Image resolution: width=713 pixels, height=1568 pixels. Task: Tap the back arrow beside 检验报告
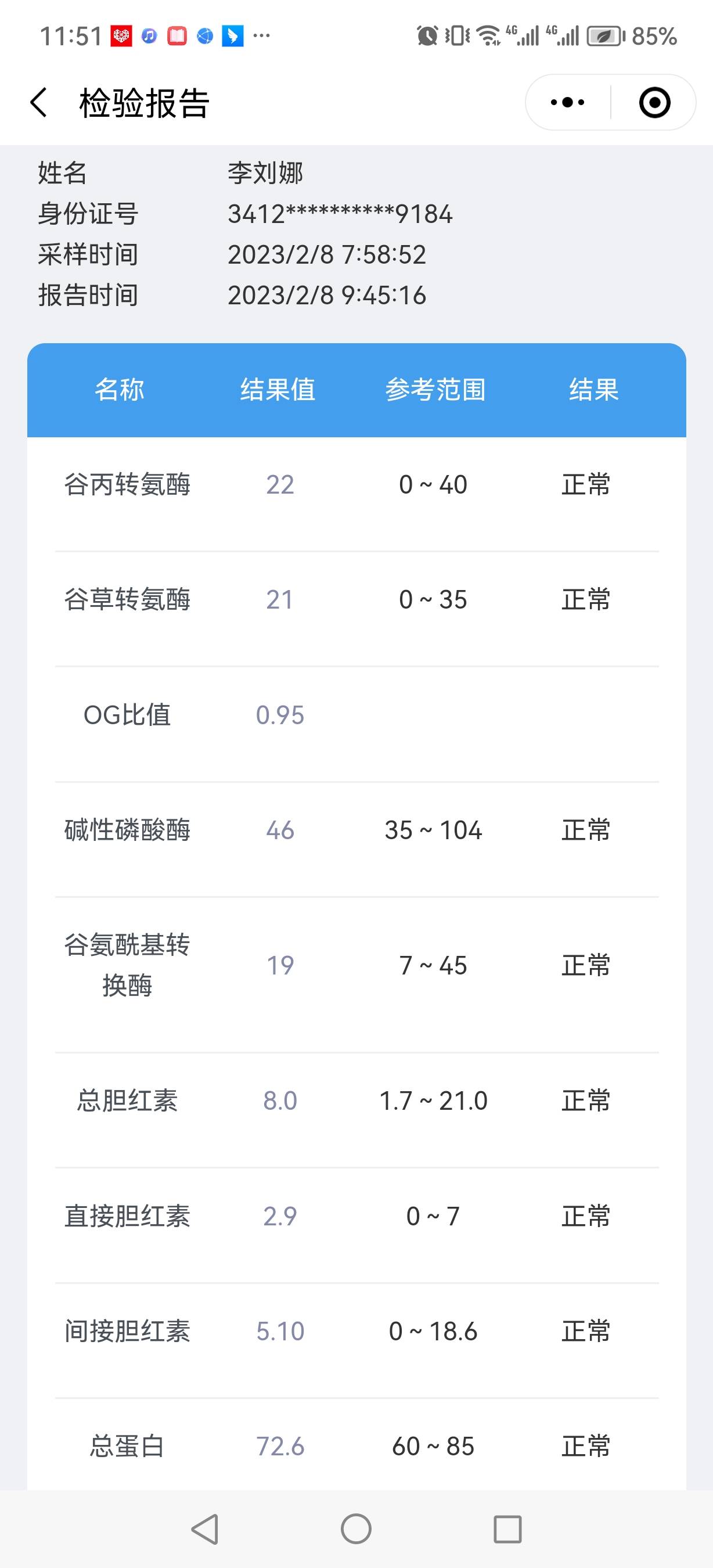39,103
